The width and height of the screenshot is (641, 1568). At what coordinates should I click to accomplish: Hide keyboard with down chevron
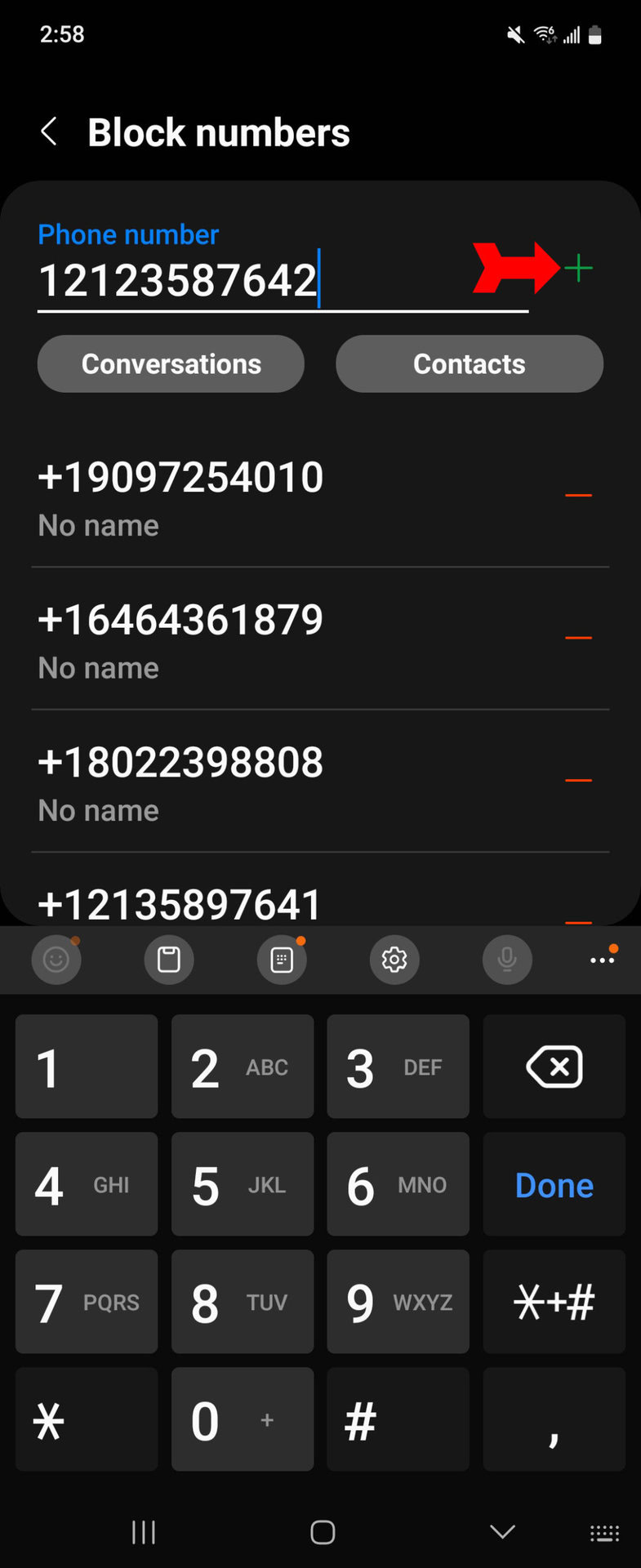tap(502, 1532)
